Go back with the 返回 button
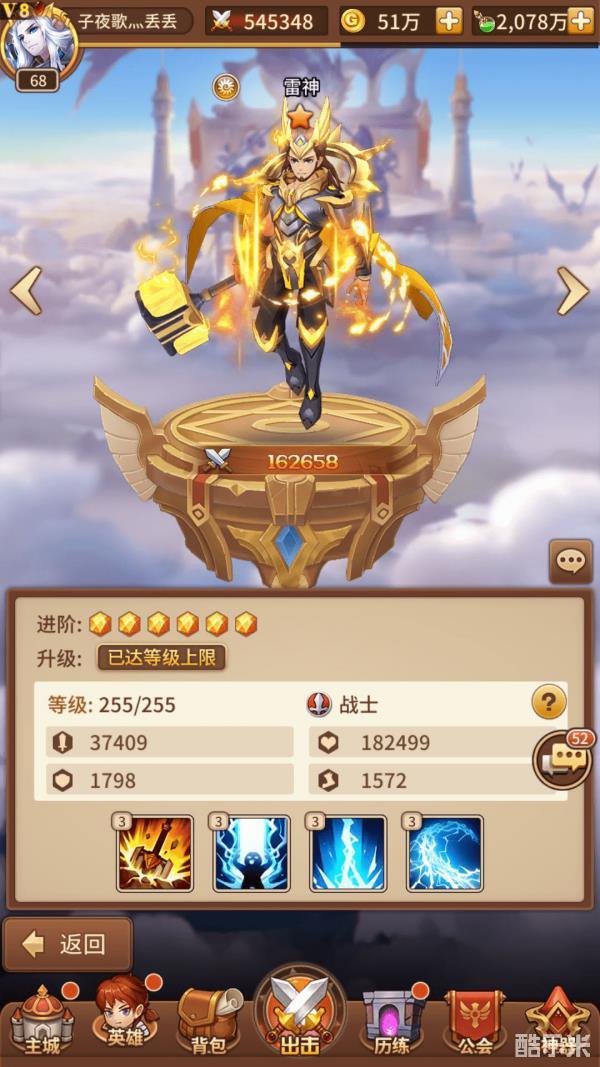600x1067 pixels. click(68, 943)
